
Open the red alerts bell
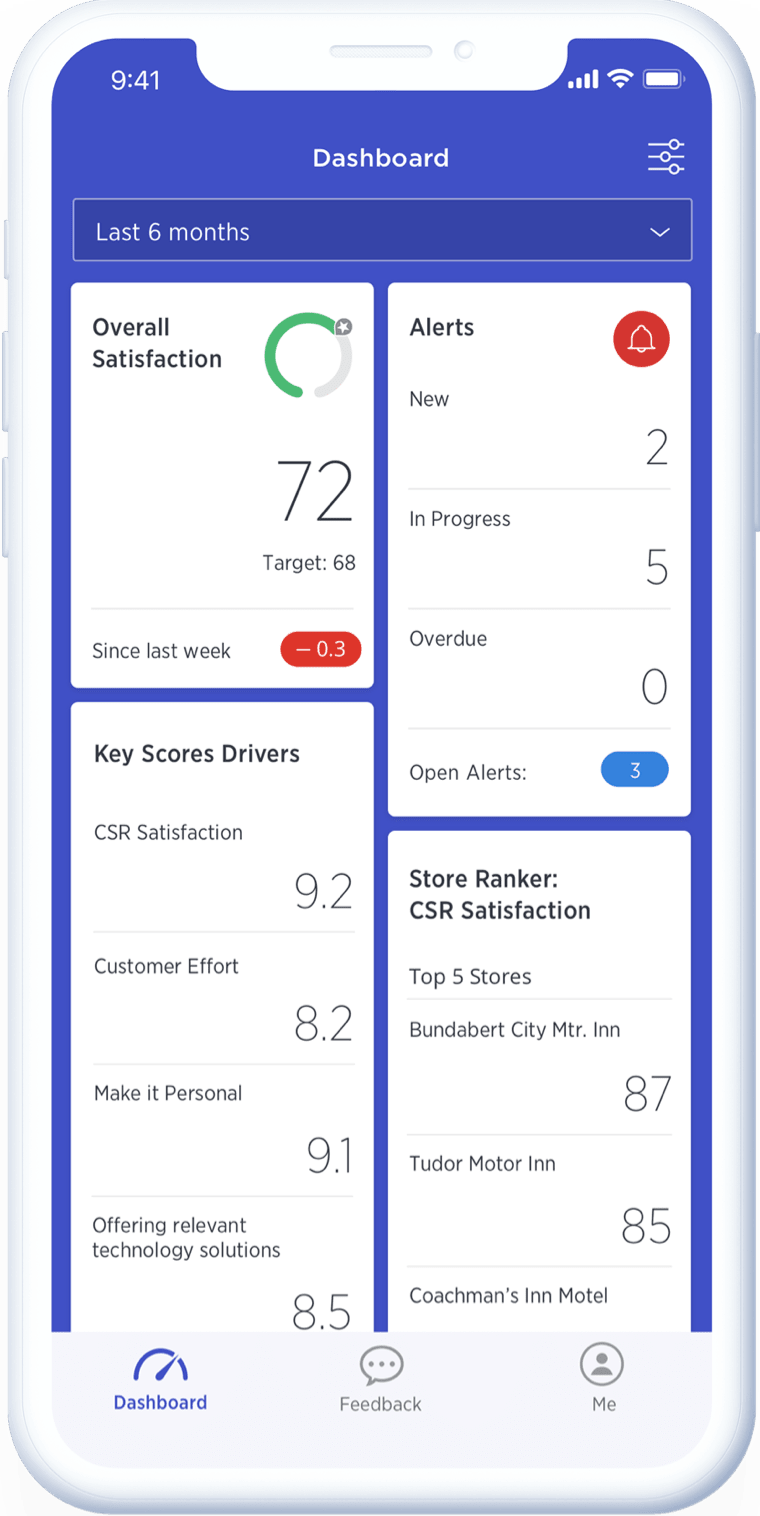pos(641,340)
